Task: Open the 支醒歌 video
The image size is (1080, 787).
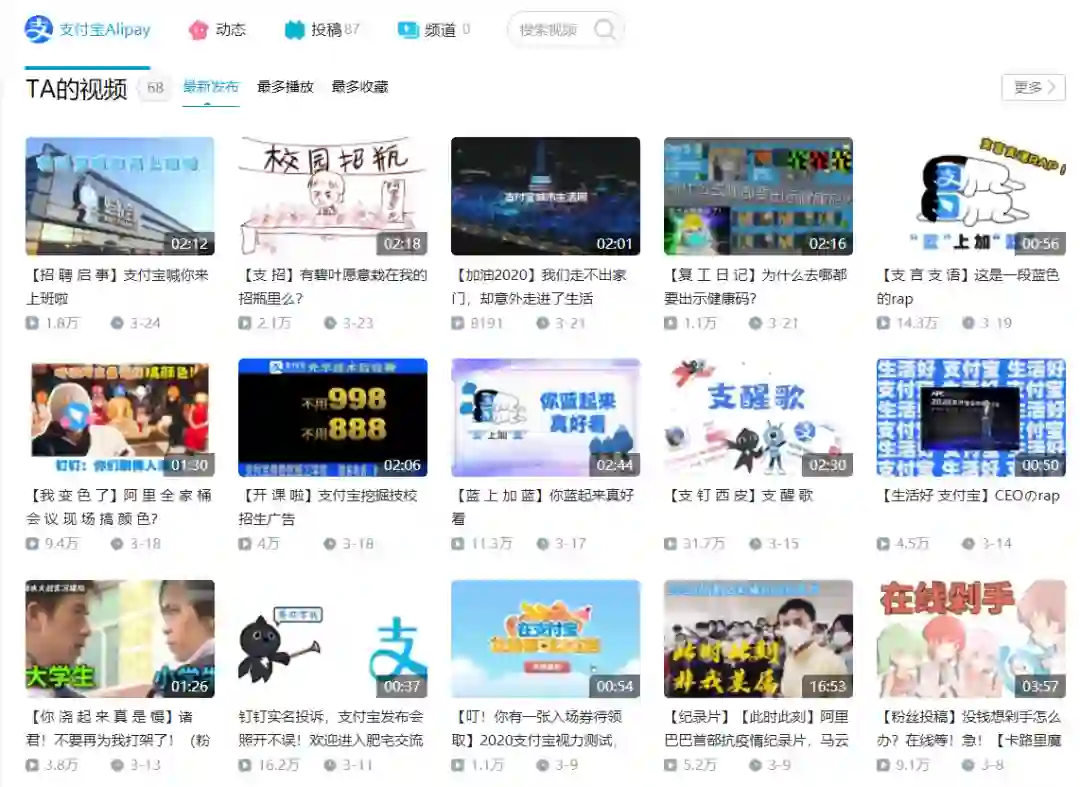Action: click(758, 417)
